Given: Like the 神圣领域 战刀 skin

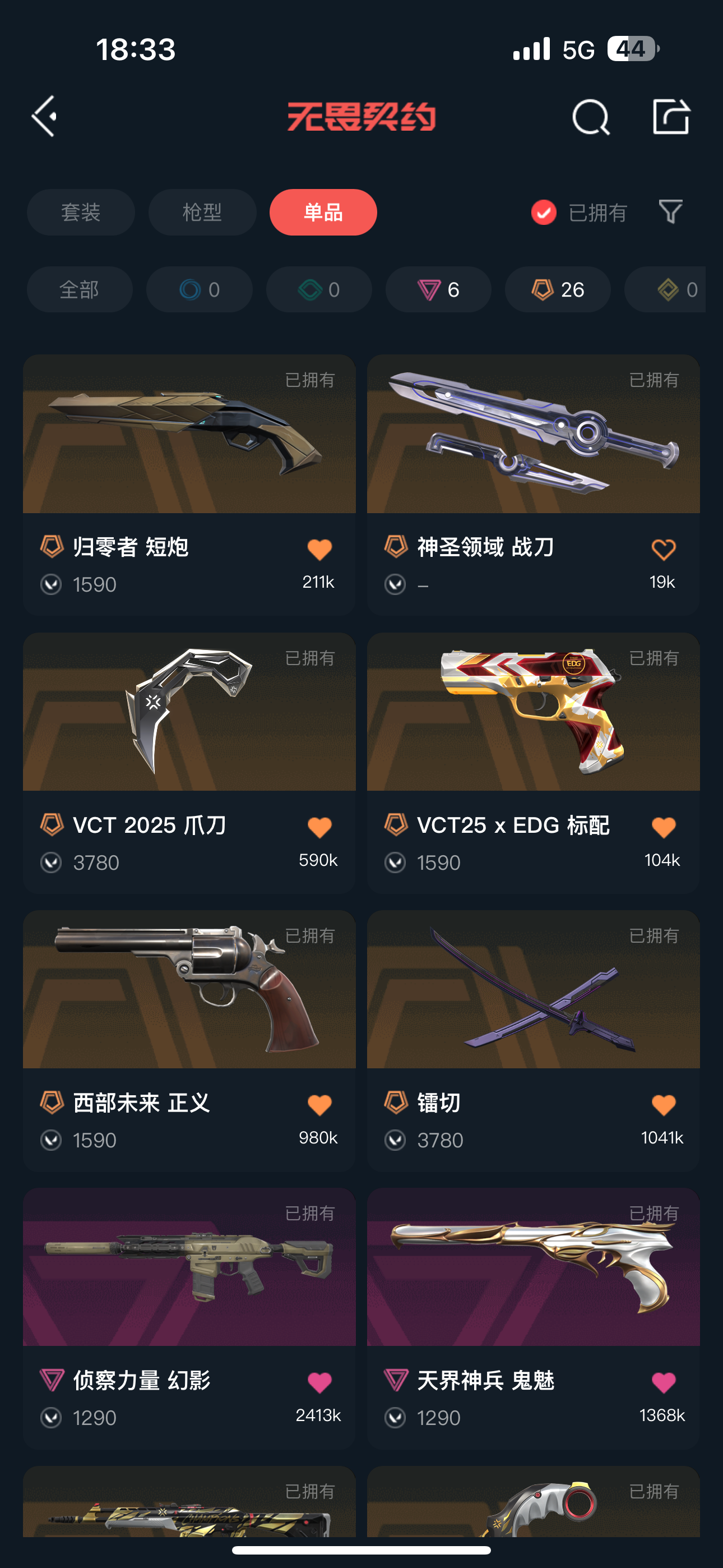Looking at the screenshot, I should (x=662, y=549).
